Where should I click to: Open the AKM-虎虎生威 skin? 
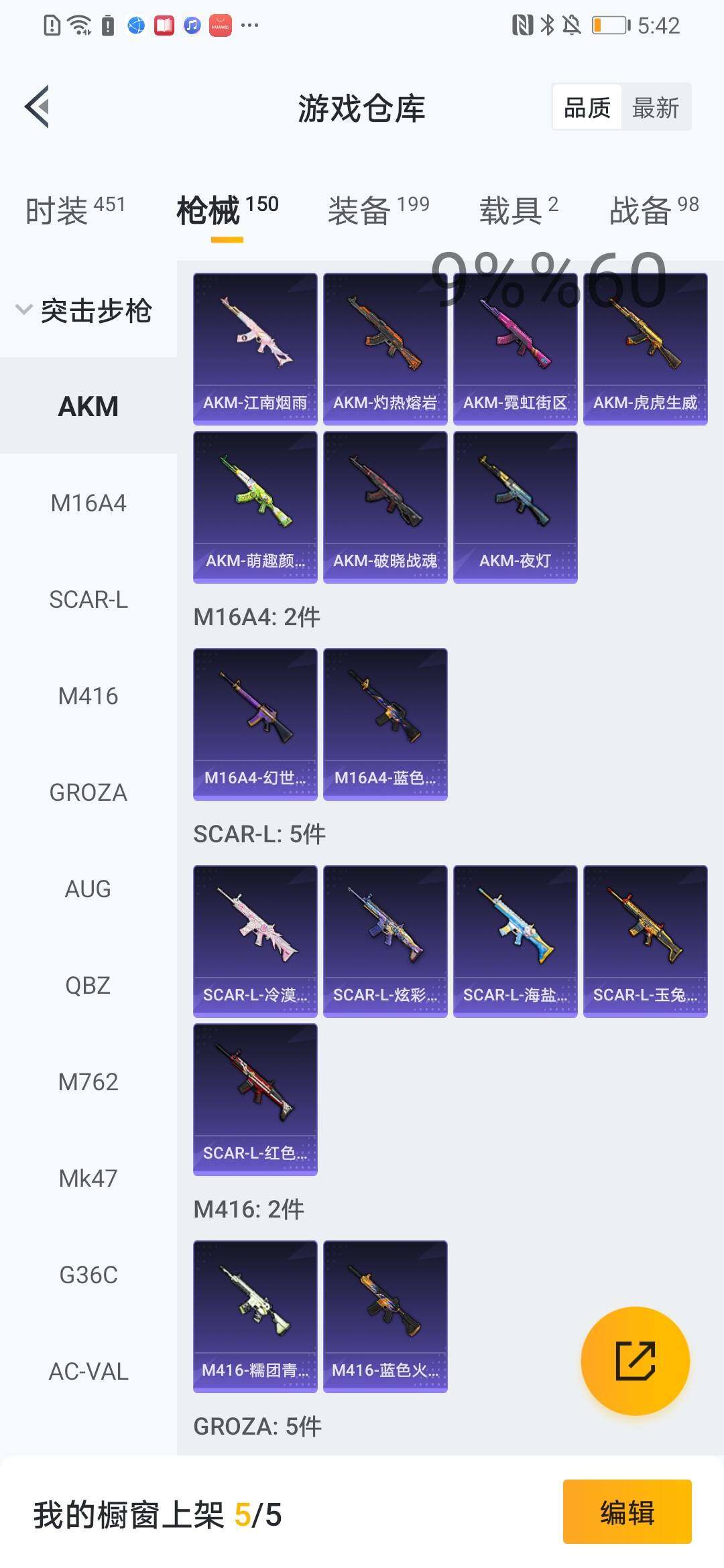pyautogui.click(x=645, y=348)
